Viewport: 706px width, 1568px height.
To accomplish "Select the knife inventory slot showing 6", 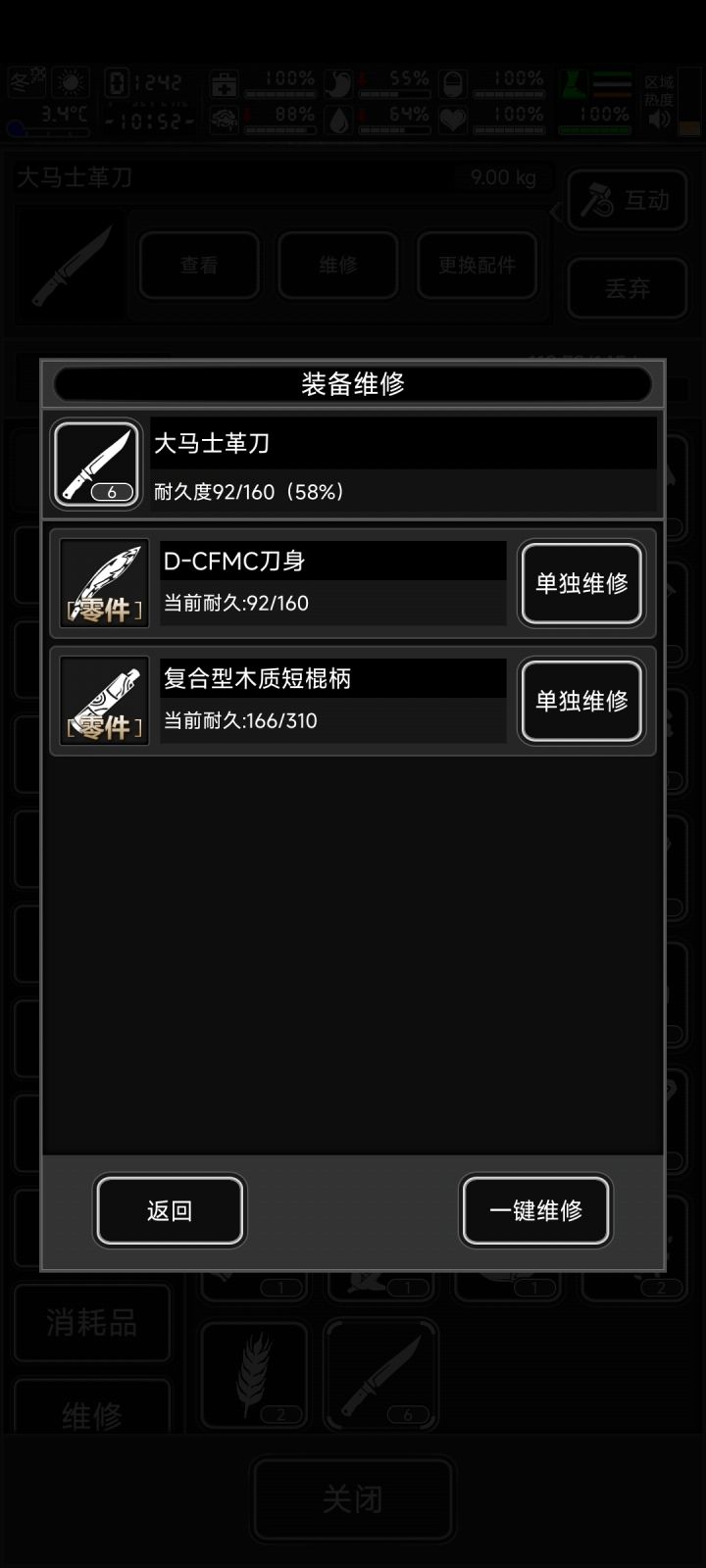I will pyautogui.click(x=380, y=1374).
